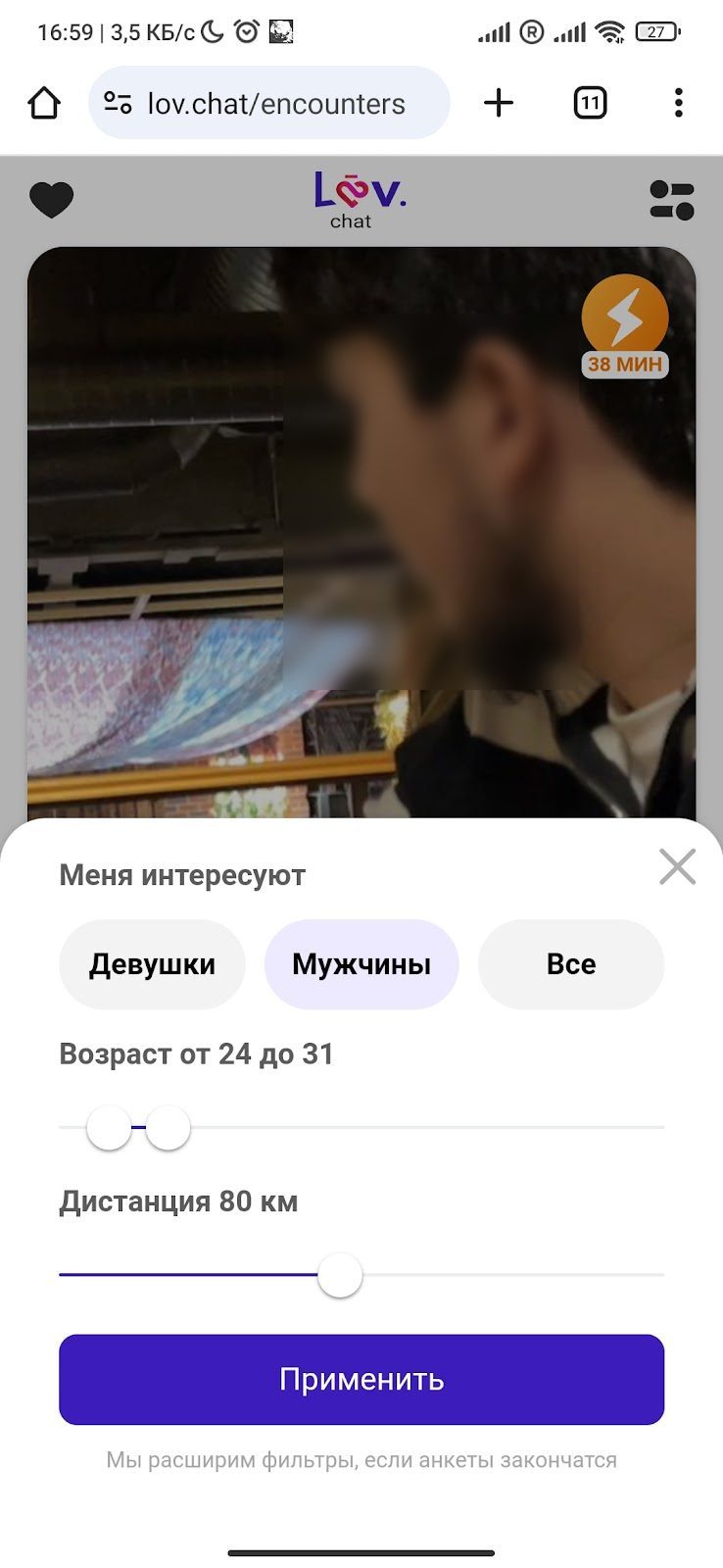Tap the minimum age slider handle
This screenshot has height=1568, width=723.
click(109, 1129)
